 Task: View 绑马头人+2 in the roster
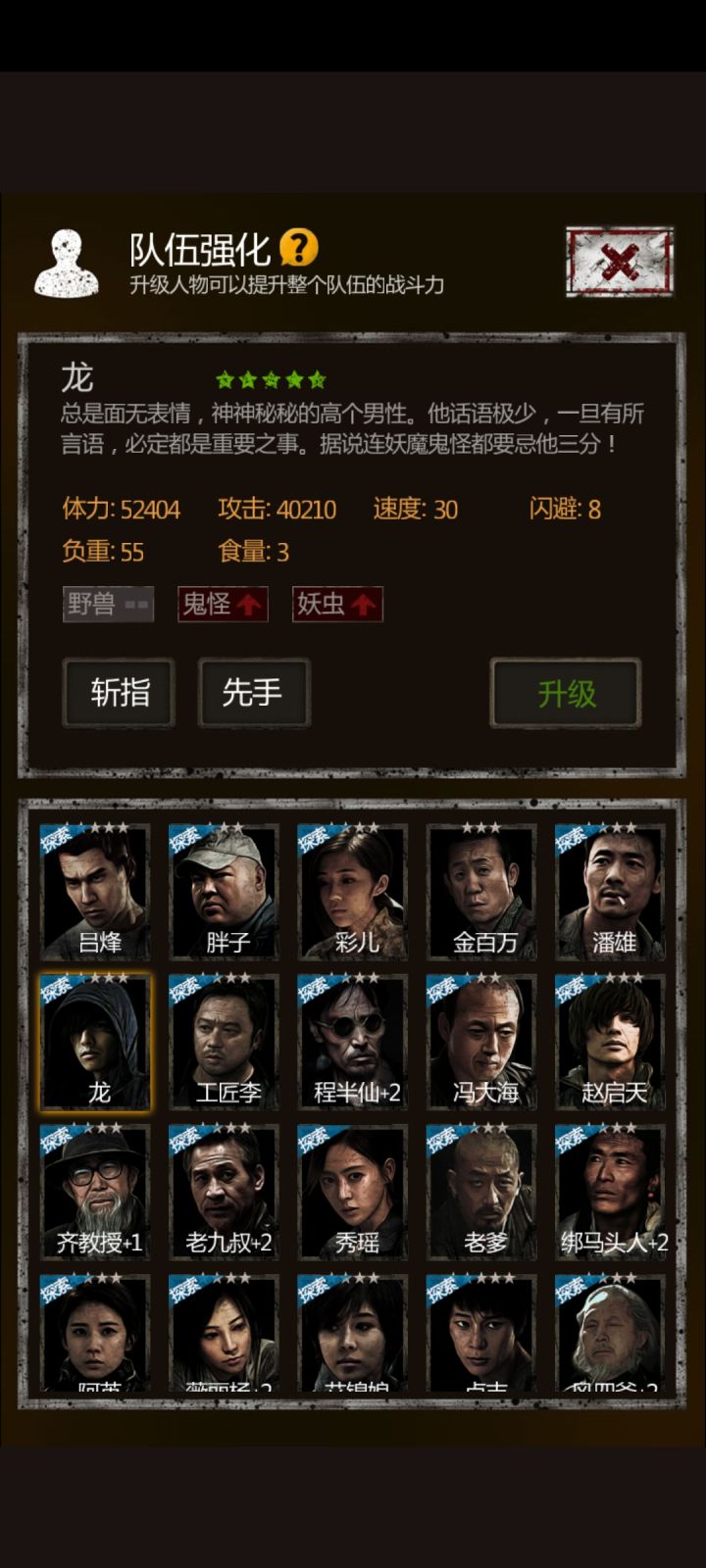coord(609,1191)
